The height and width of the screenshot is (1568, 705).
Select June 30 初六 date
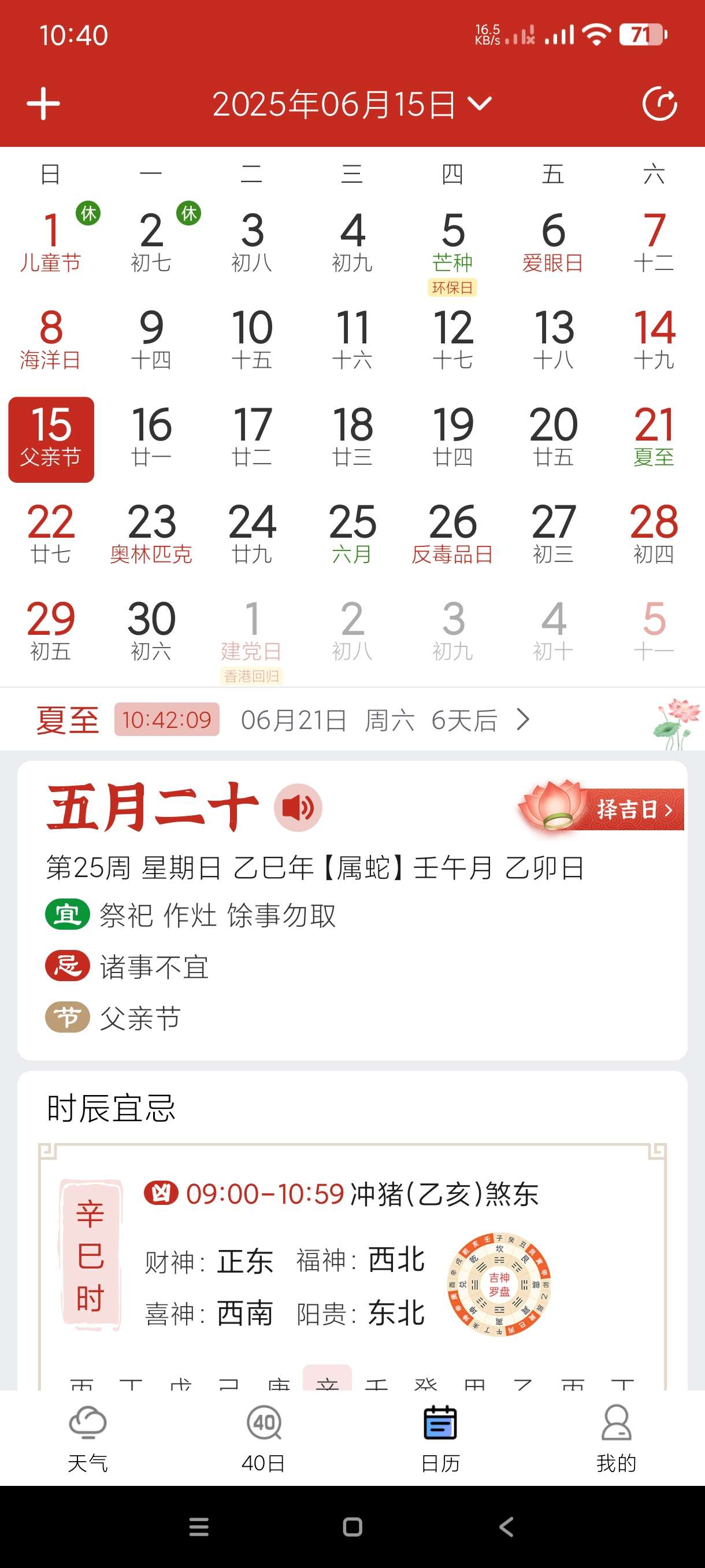click(x=151, y=631)
